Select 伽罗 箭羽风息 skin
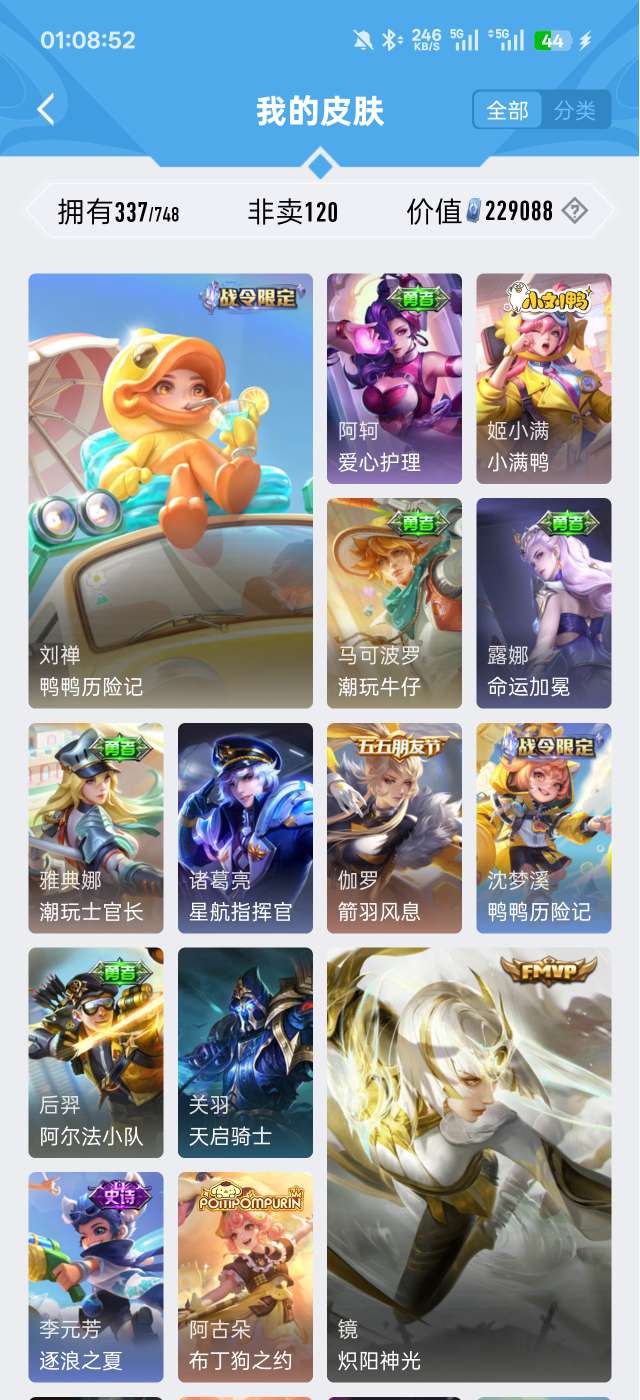Image resolution: width=640 pixels, height=1400 pixels. click(x=394, y=827)
